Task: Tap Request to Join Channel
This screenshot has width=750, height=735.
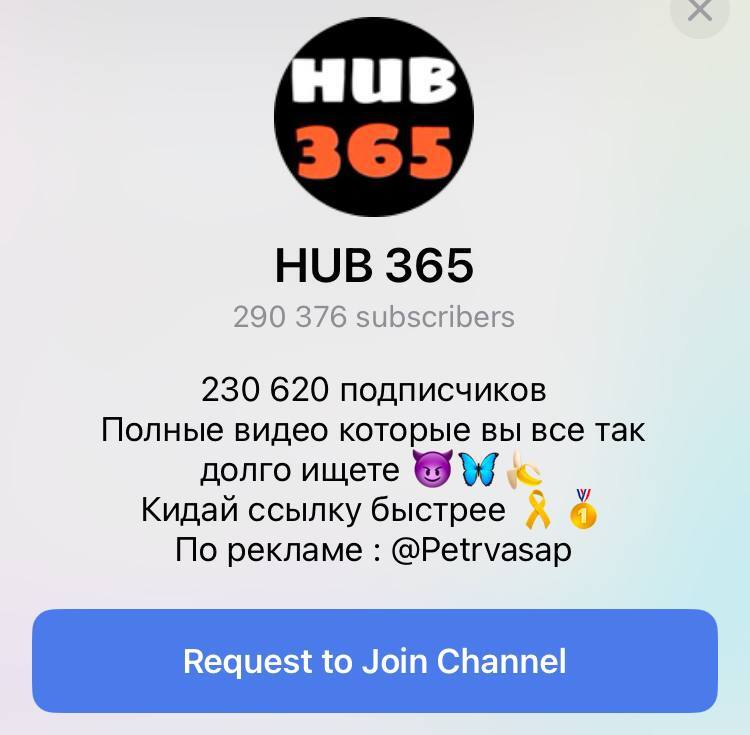Action: [x=375, y=661]
